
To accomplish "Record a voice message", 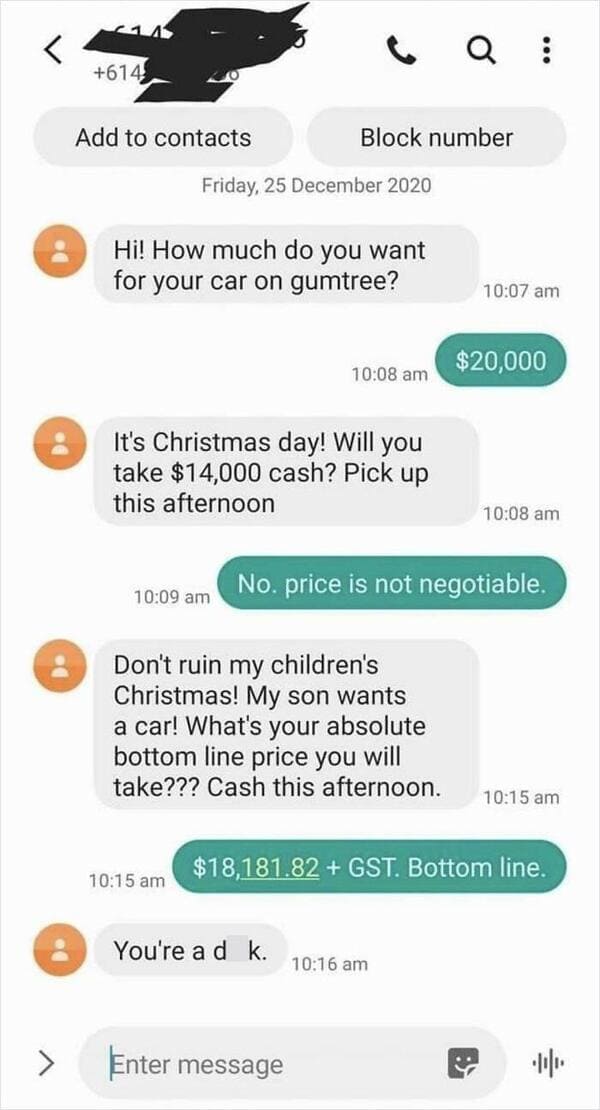I will coord(543,1063).
